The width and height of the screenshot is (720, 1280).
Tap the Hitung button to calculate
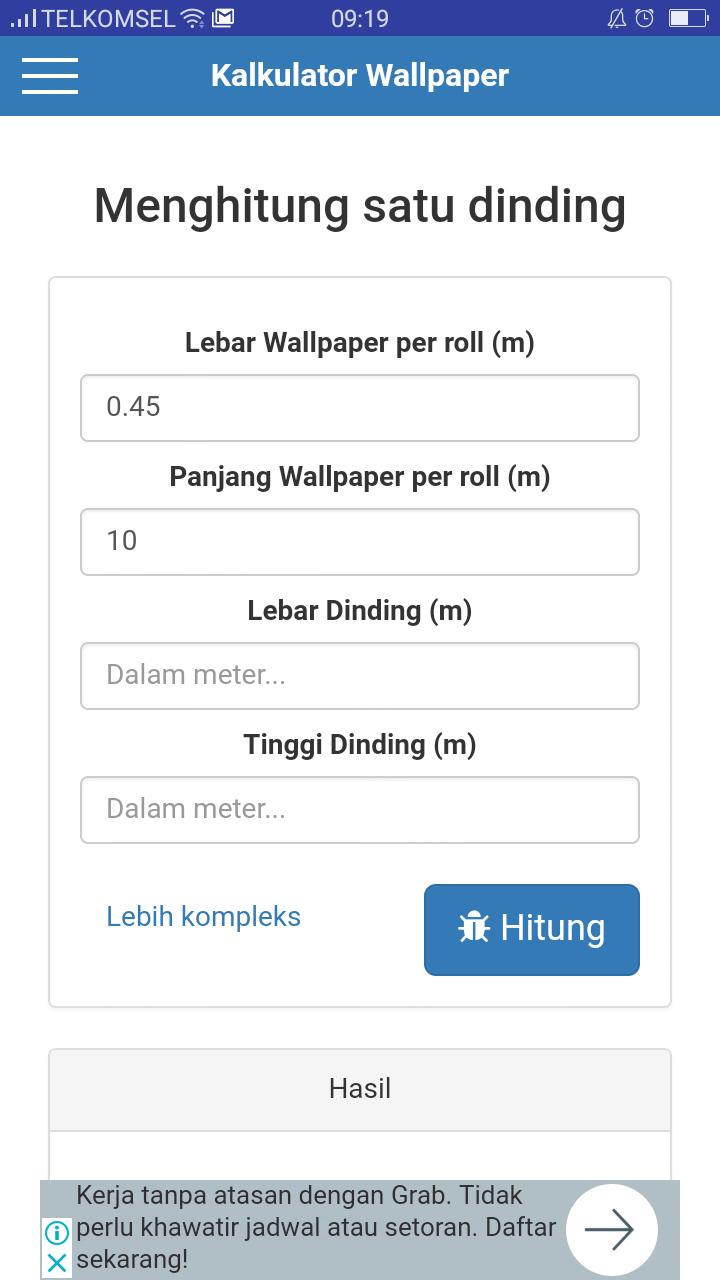[x=531, y=929]
